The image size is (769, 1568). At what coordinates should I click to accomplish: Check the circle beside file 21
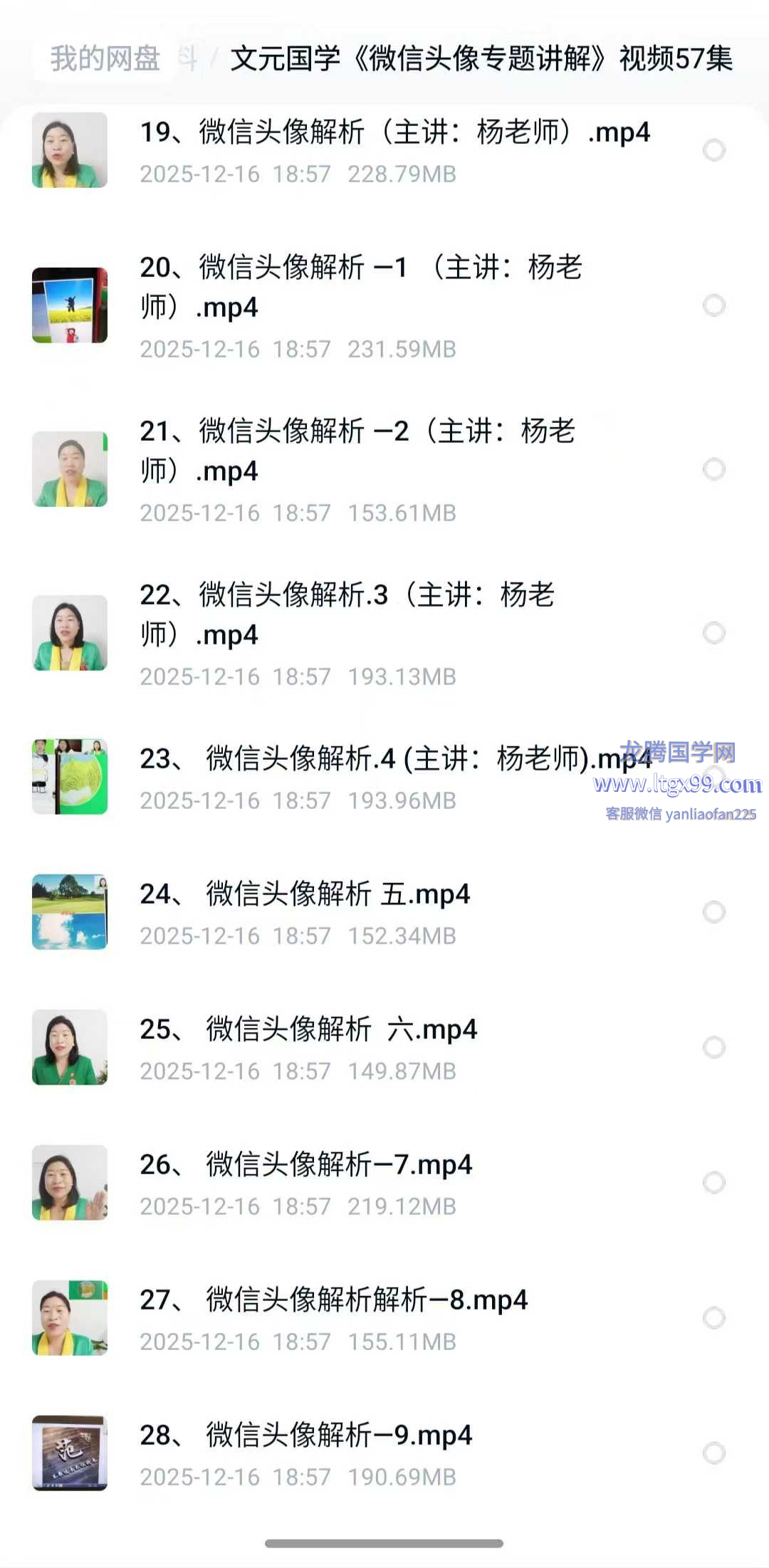[x=713, y=469]
